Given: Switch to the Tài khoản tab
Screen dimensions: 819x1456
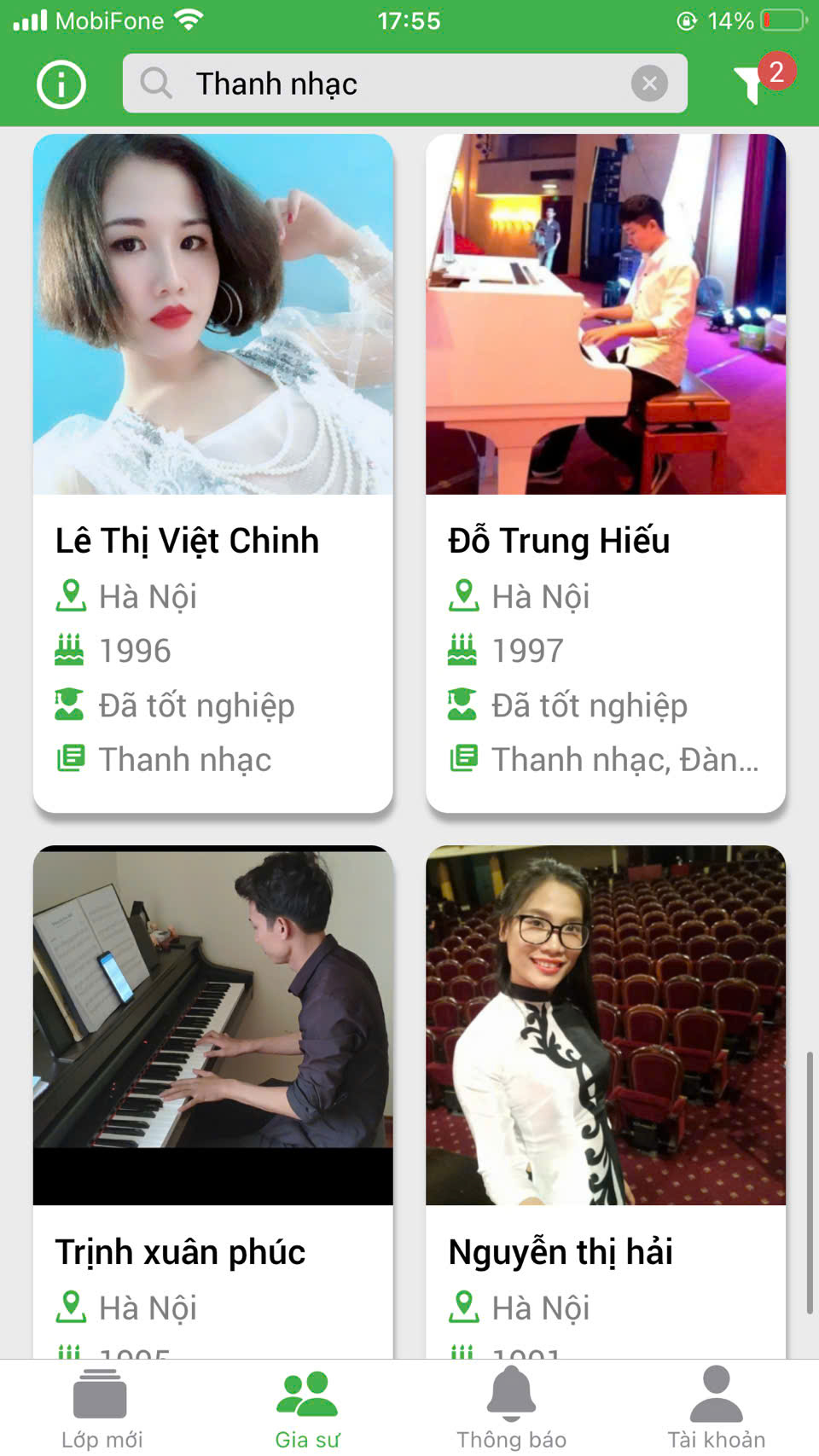Looking at the screenshot, I should [x=717, y=1409].
